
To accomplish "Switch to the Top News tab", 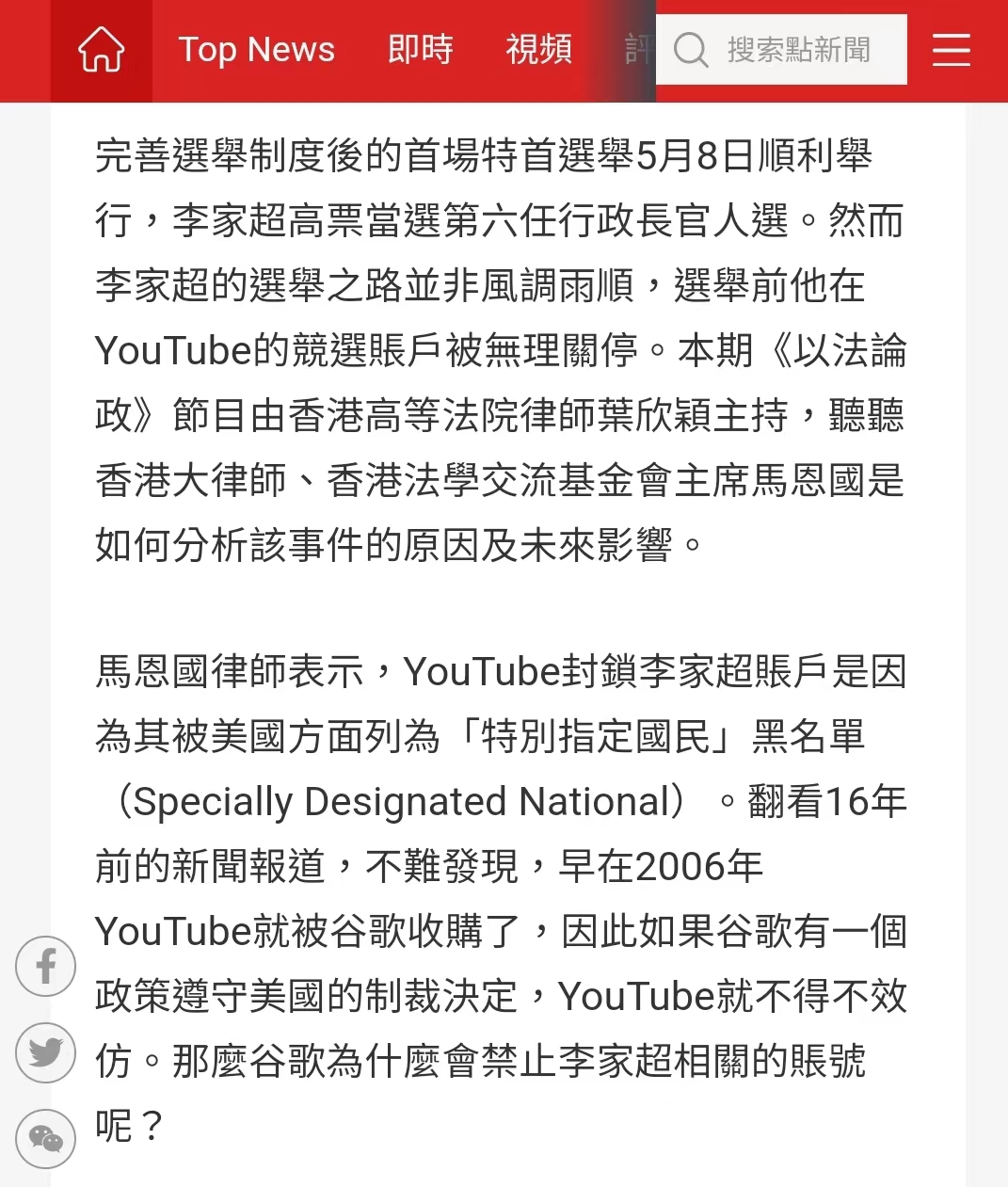I will click(x=256, y=50).
